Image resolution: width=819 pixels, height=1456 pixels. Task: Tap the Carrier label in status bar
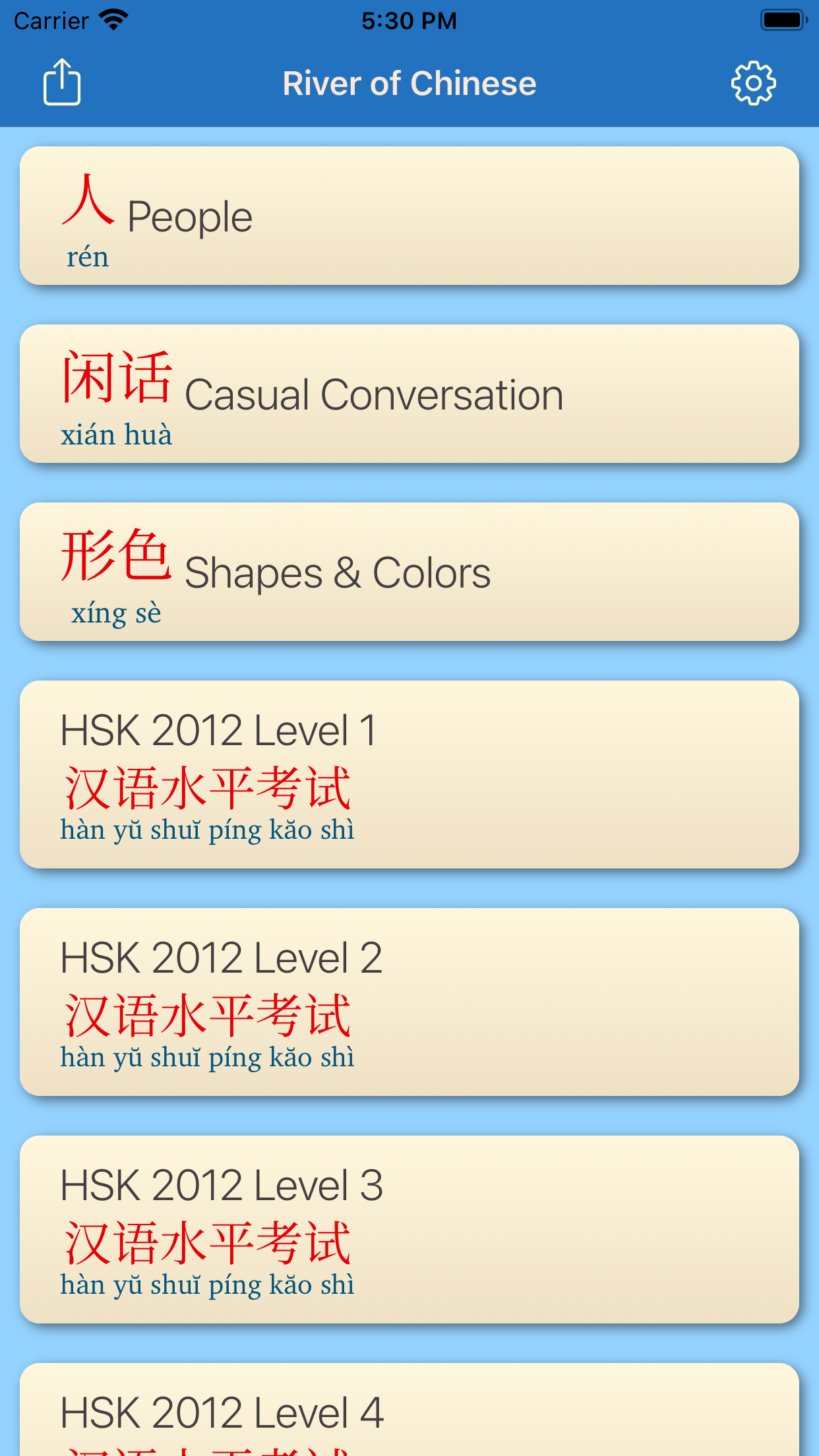[49, 19]
